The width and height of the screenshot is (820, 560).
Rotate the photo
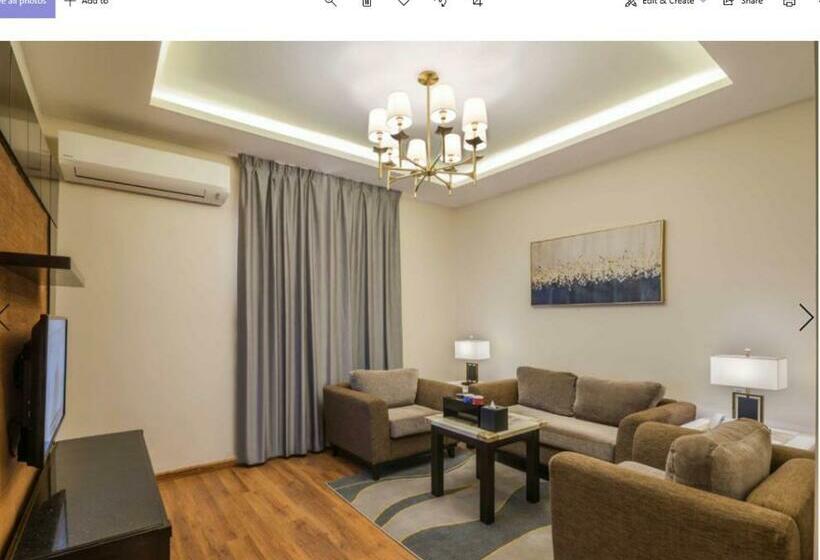[441, 3]
